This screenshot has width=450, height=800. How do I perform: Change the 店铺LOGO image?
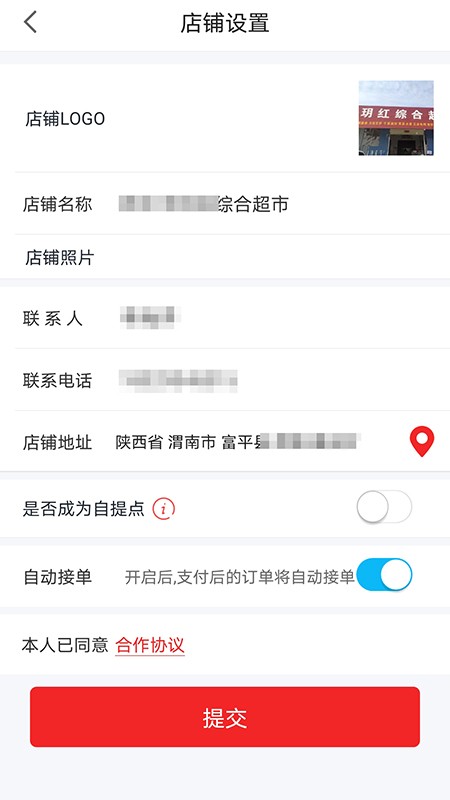396,118
